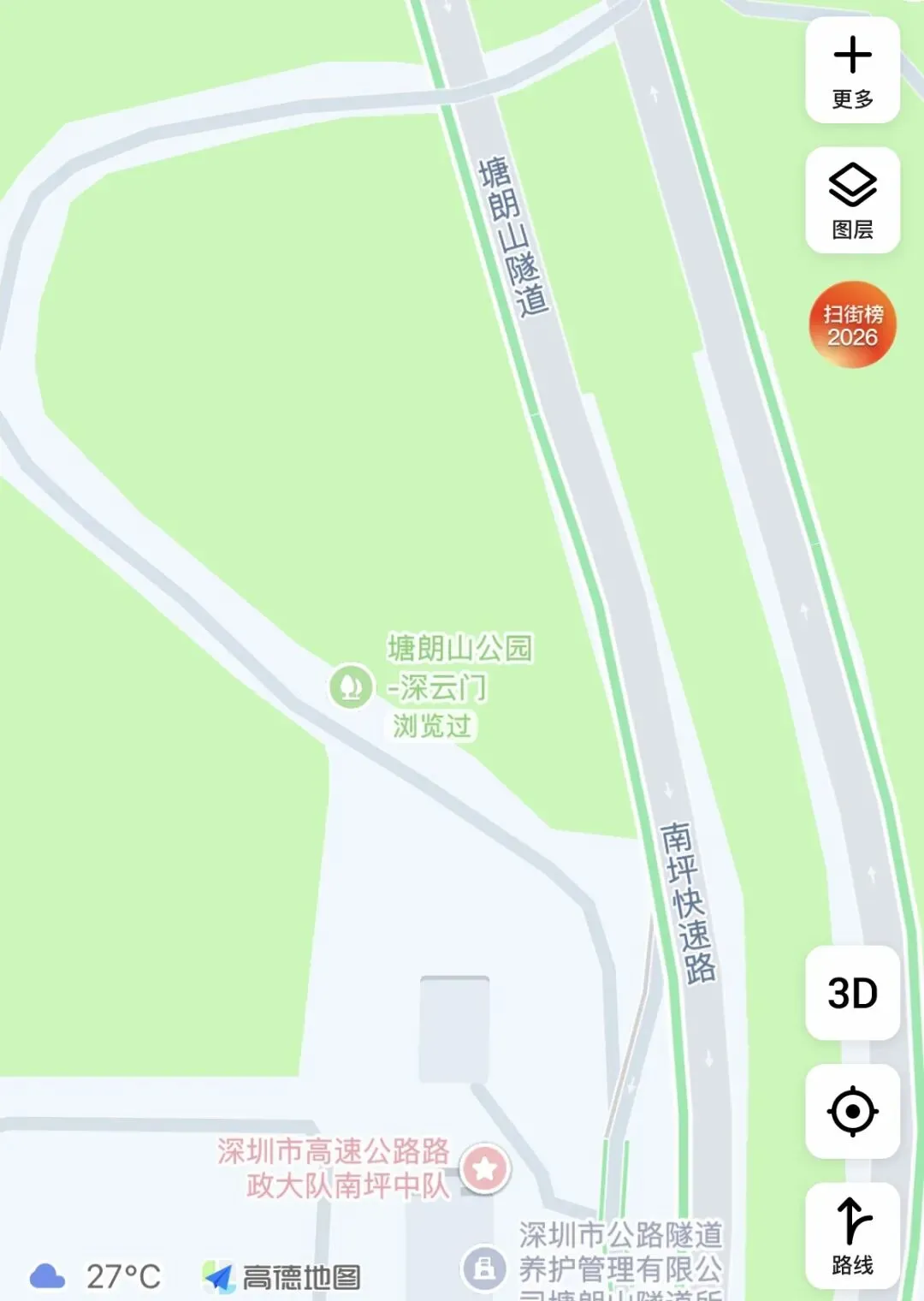Select the 塘朗山公园-深云门 park marker

pyautogui.click(x=351, y=686)
